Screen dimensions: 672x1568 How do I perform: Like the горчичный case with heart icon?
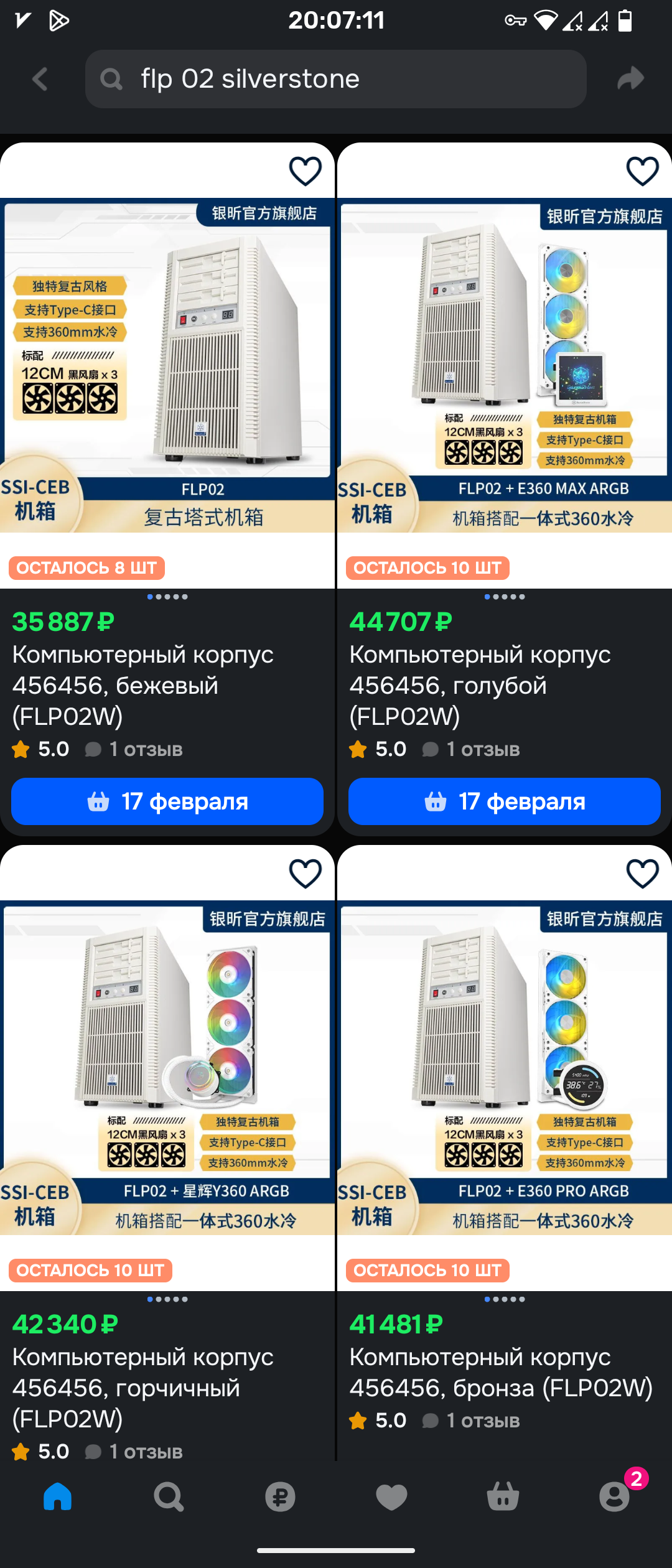306,874
